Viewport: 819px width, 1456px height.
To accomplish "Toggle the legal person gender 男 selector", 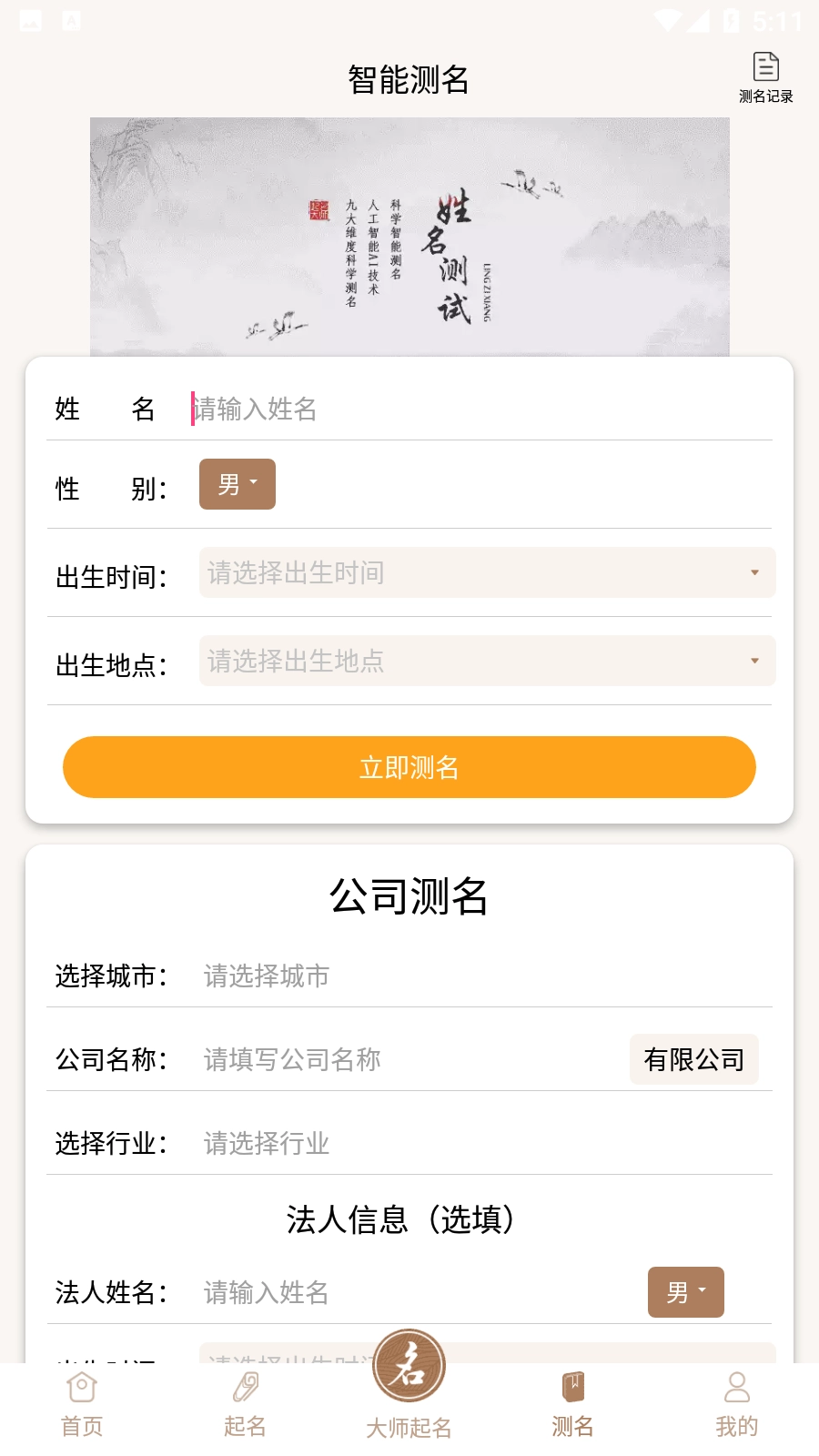I will (685, 1292).
